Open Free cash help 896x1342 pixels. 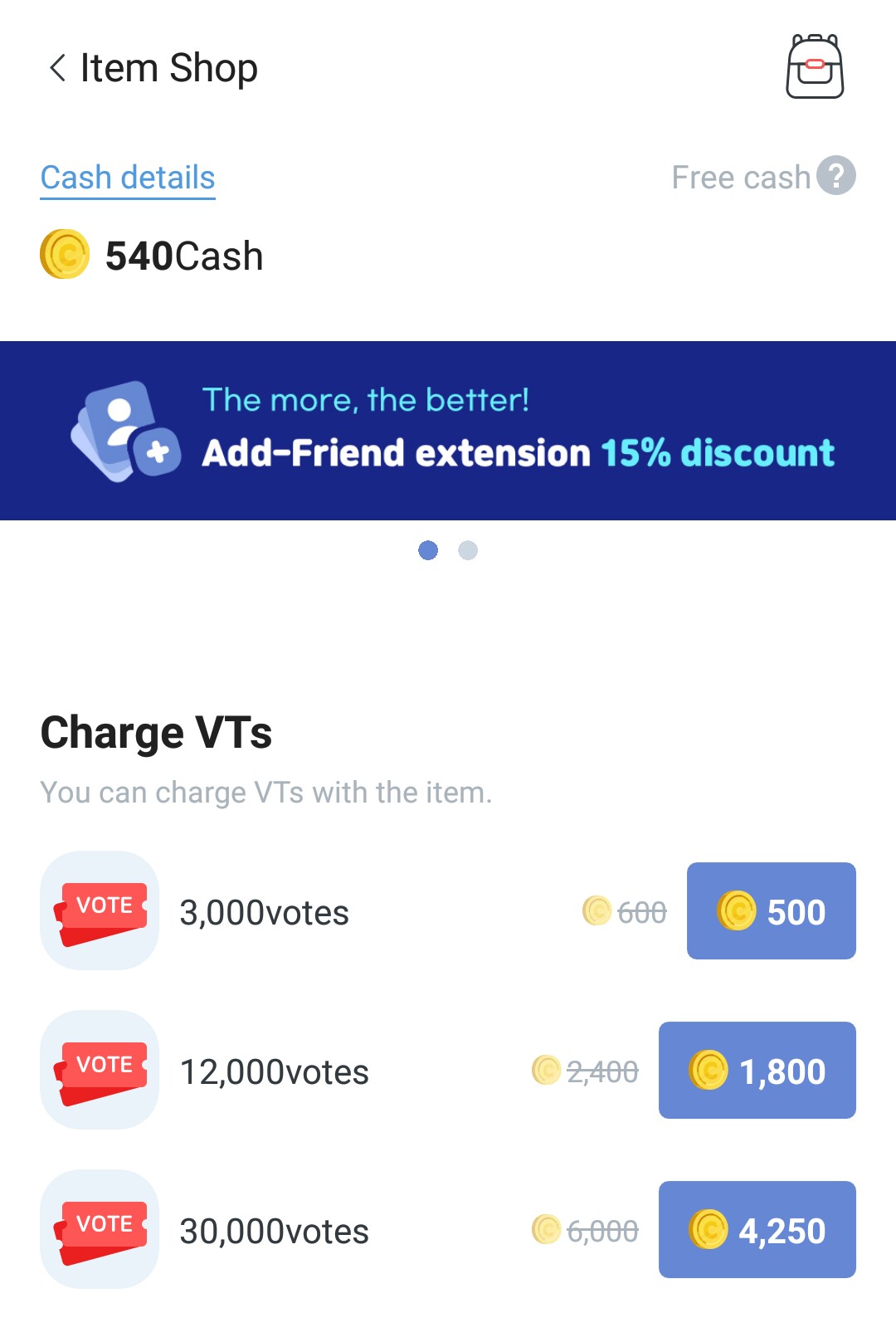835,176
